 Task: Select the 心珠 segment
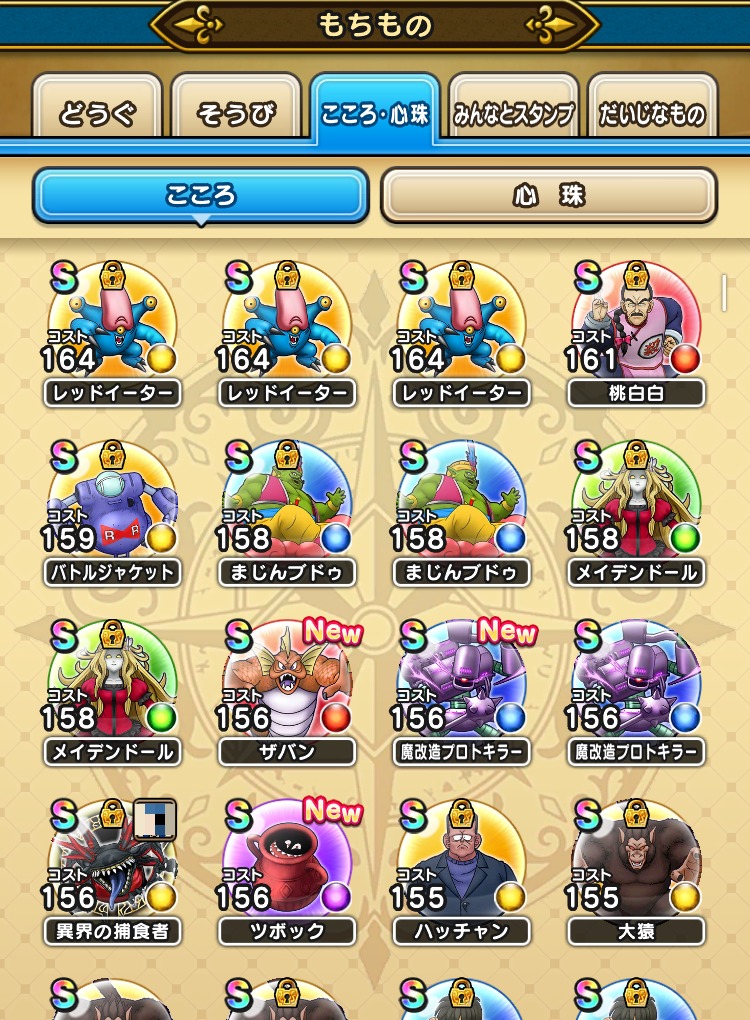coord(548,195)
